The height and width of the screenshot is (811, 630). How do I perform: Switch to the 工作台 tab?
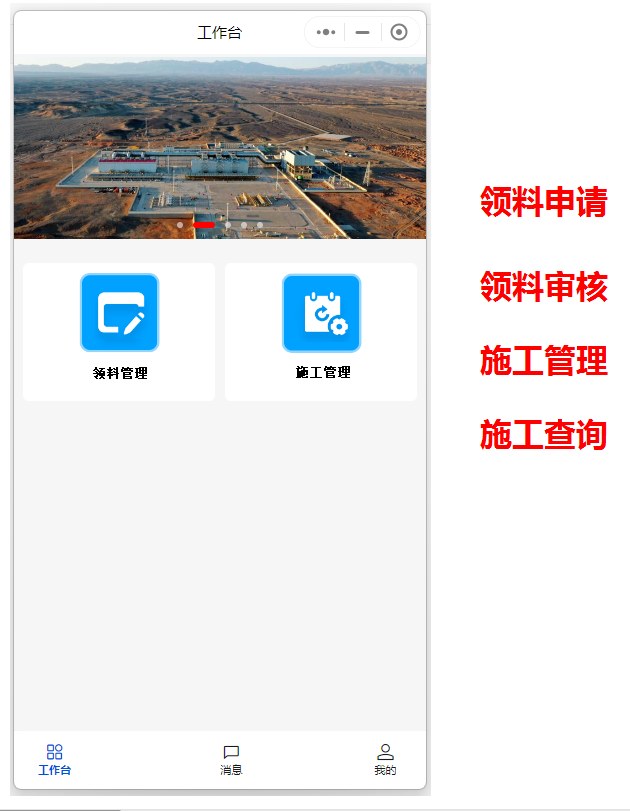[55, 759]
